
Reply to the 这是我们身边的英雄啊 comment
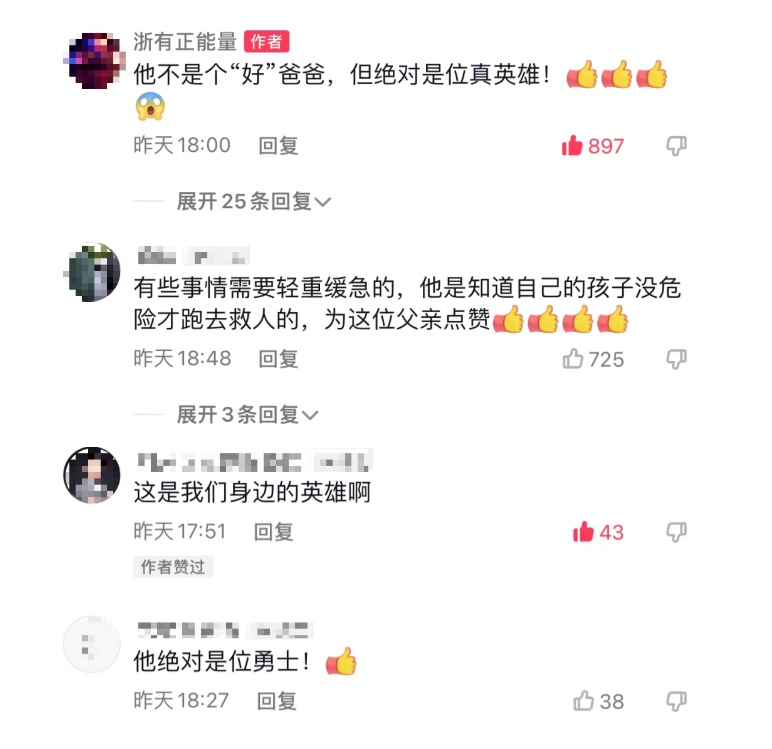point(273,532)
